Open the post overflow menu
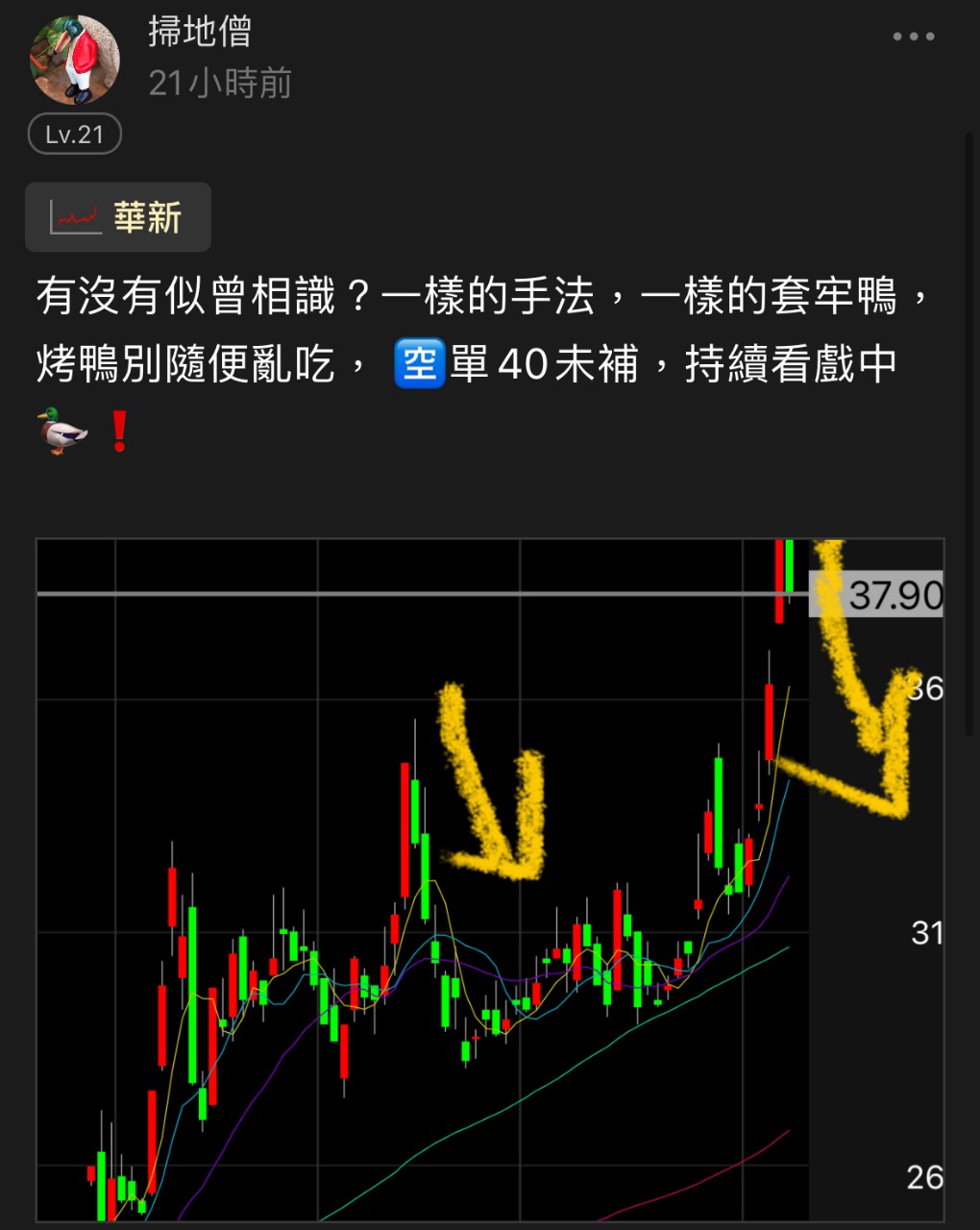 click(x=913, y=37)
